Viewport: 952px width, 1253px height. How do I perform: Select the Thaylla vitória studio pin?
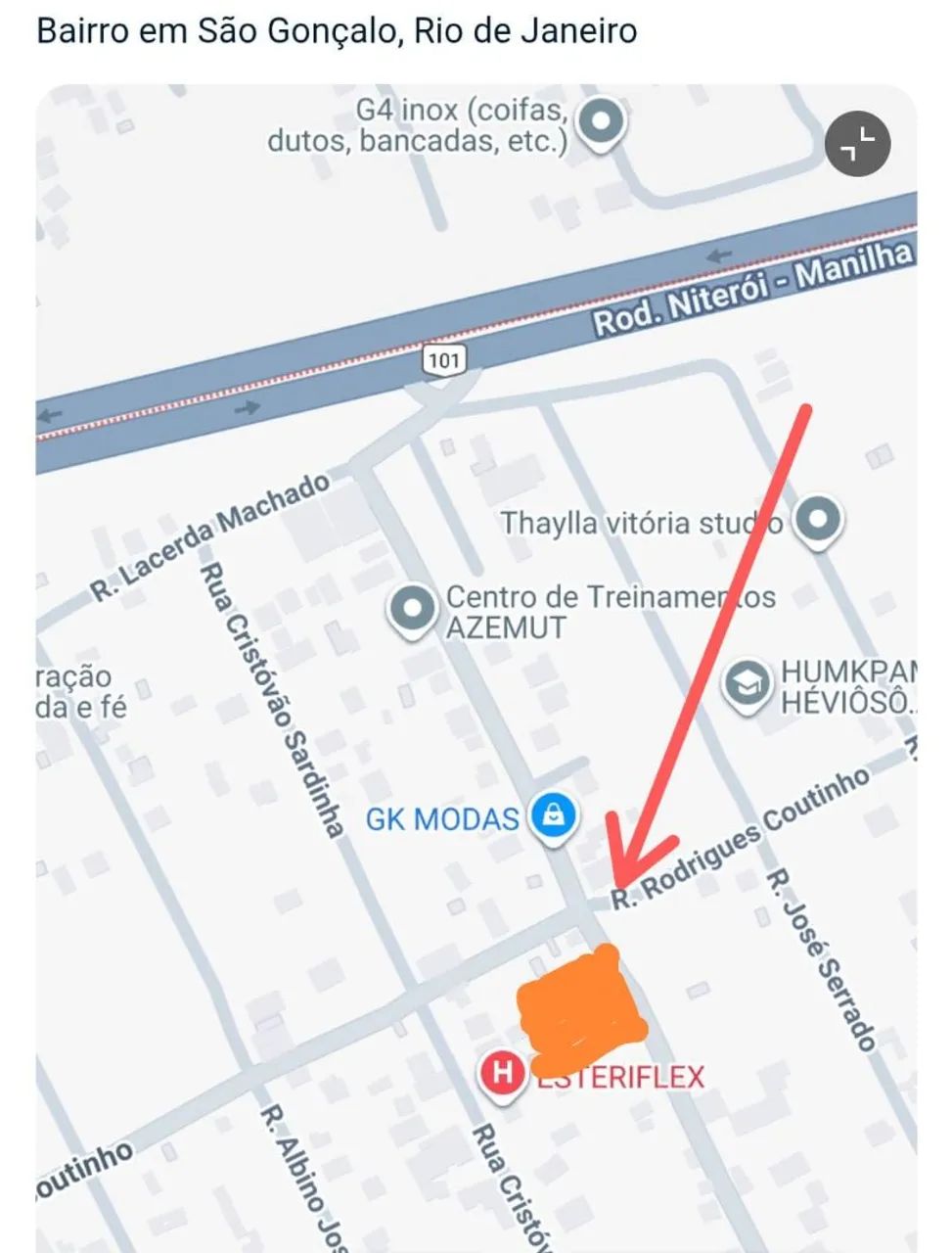pos(817,520)
